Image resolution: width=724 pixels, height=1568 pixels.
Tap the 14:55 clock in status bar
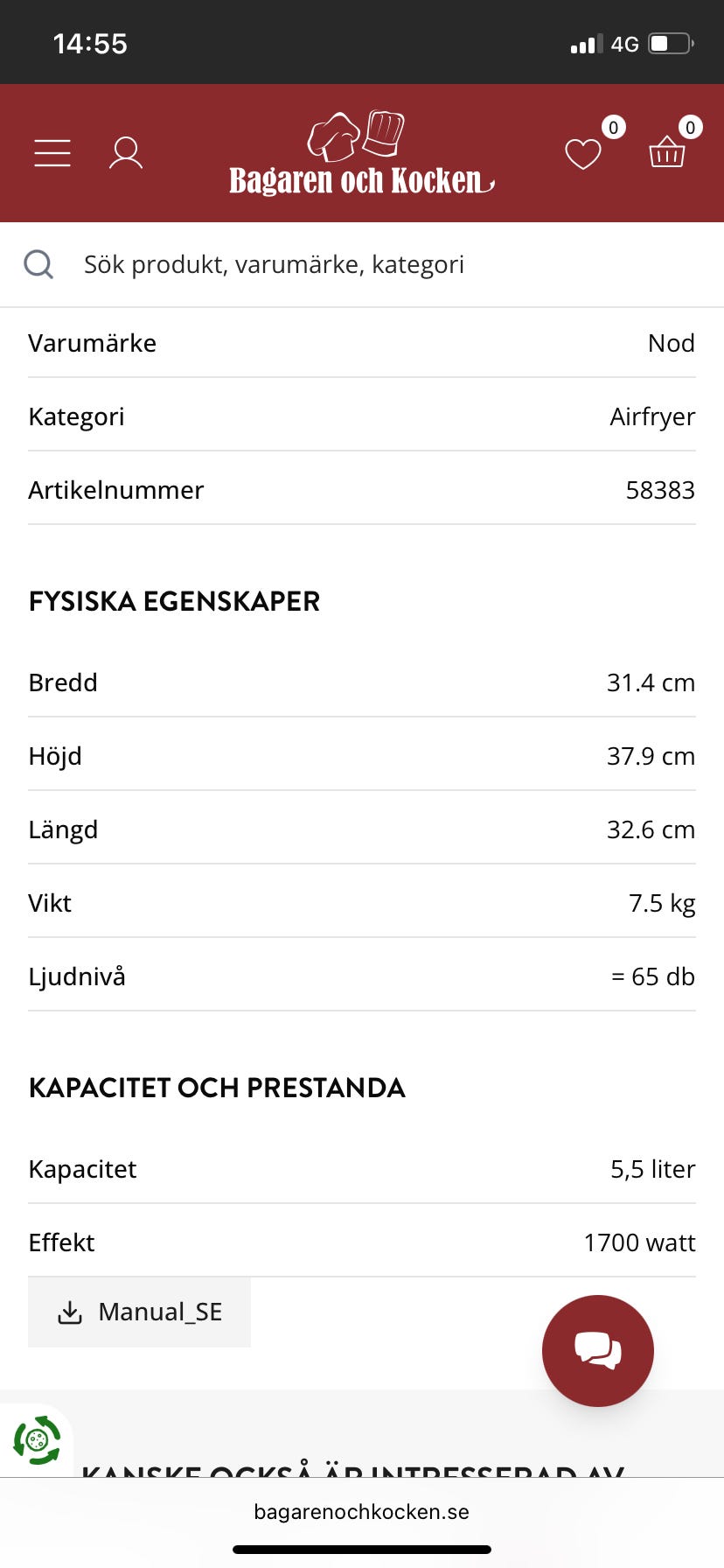pos(91,42)
